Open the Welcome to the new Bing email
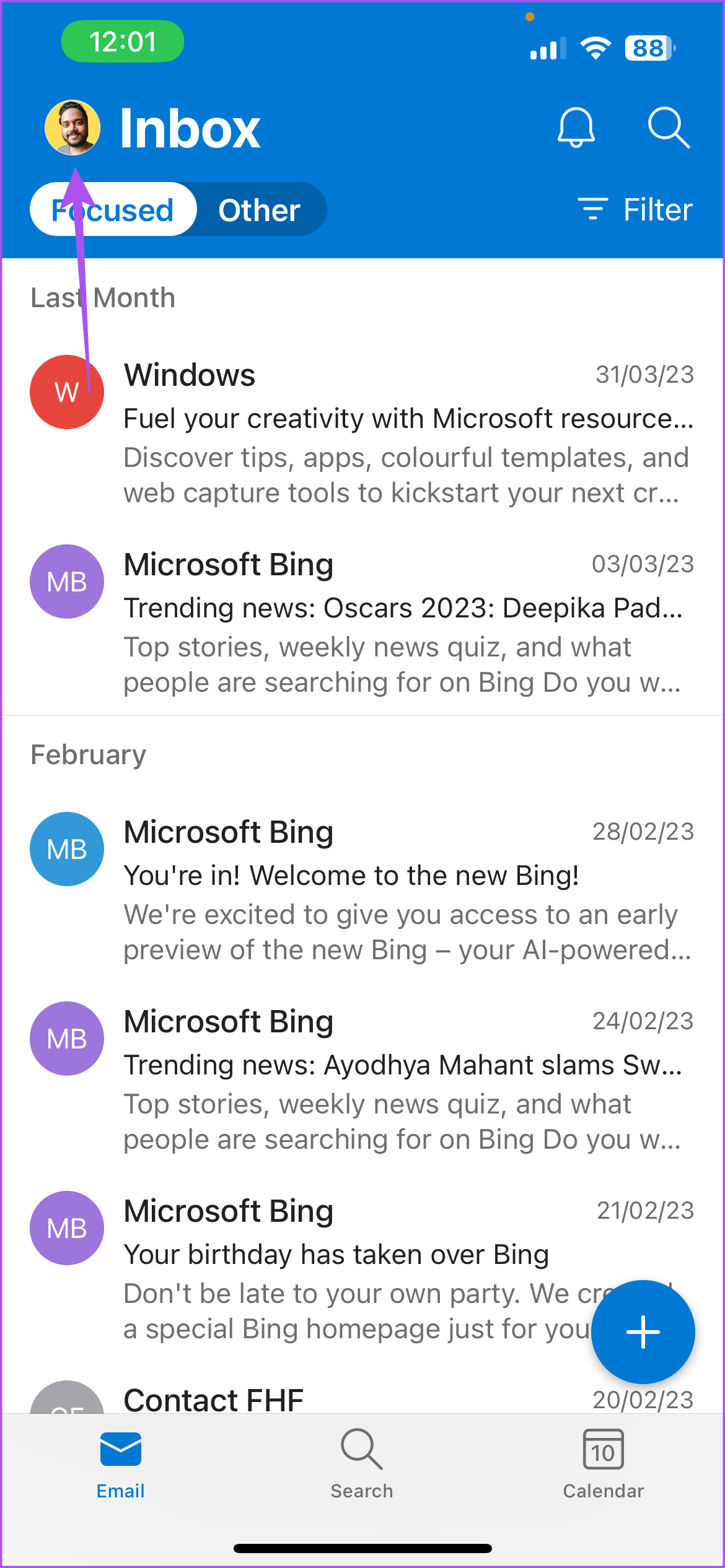Screen dimensions: 725x1568 [x=362, y=890]
